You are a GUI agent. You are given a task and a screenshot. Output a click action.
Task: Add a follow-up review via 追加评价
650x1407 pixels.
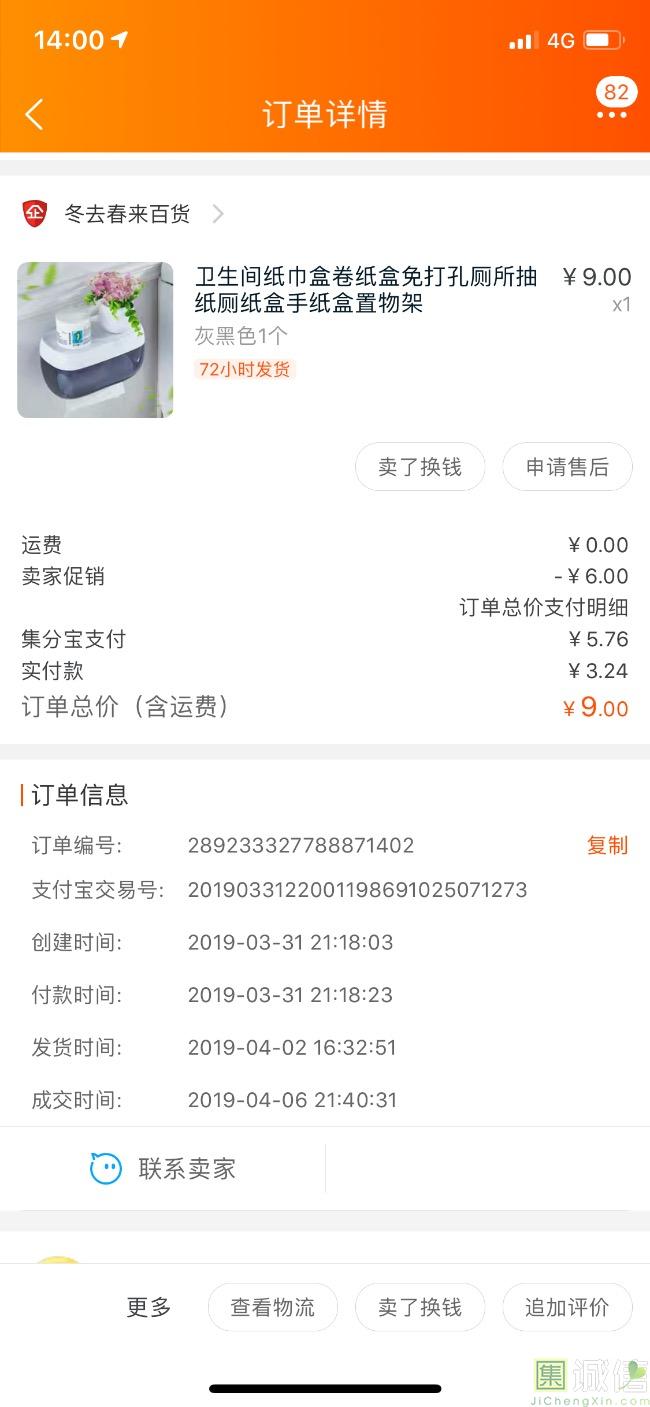pyautogui.click(x=567, y=1307)
